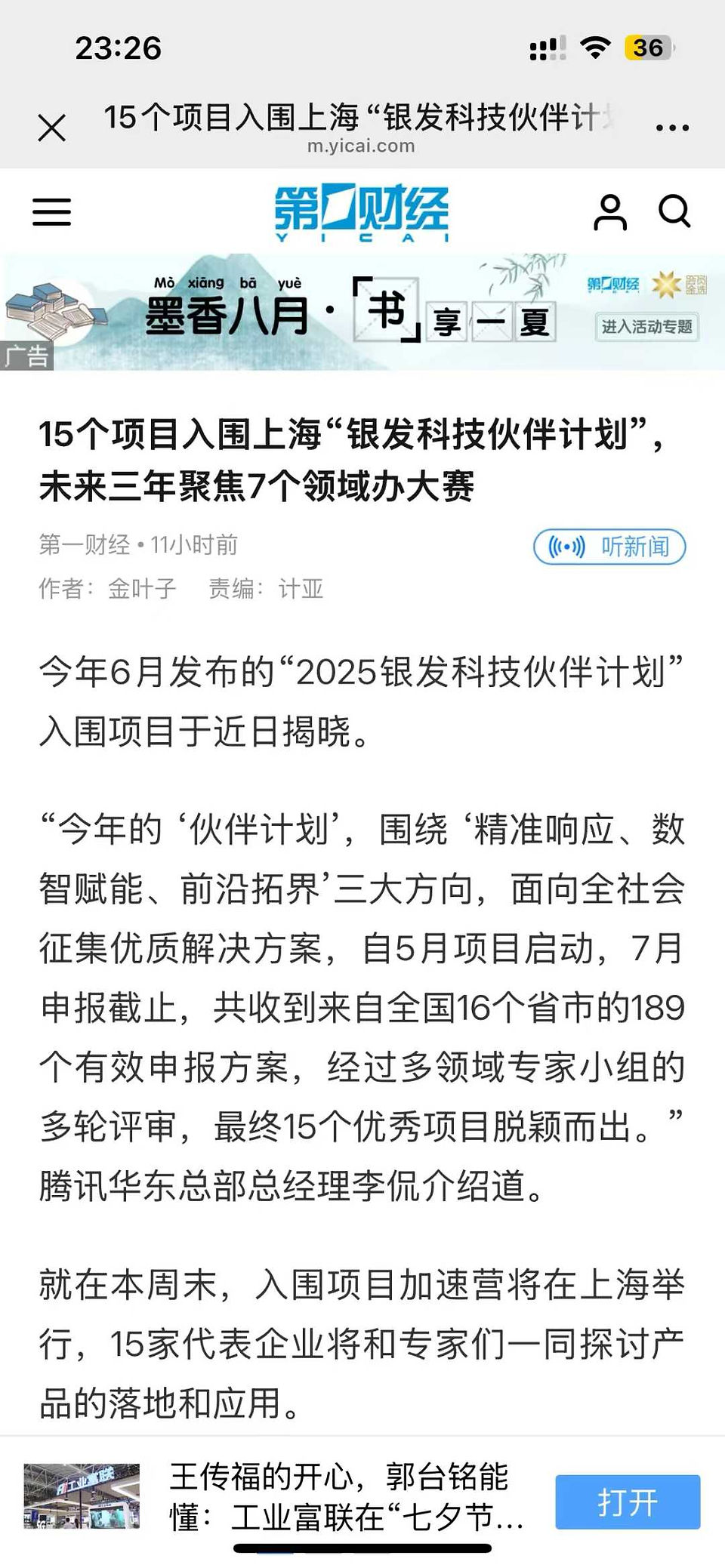Open the hamburger navigation menu
Image resolution: width=725 pixels, height=1568 pixels.
click(x=52, y=212)
